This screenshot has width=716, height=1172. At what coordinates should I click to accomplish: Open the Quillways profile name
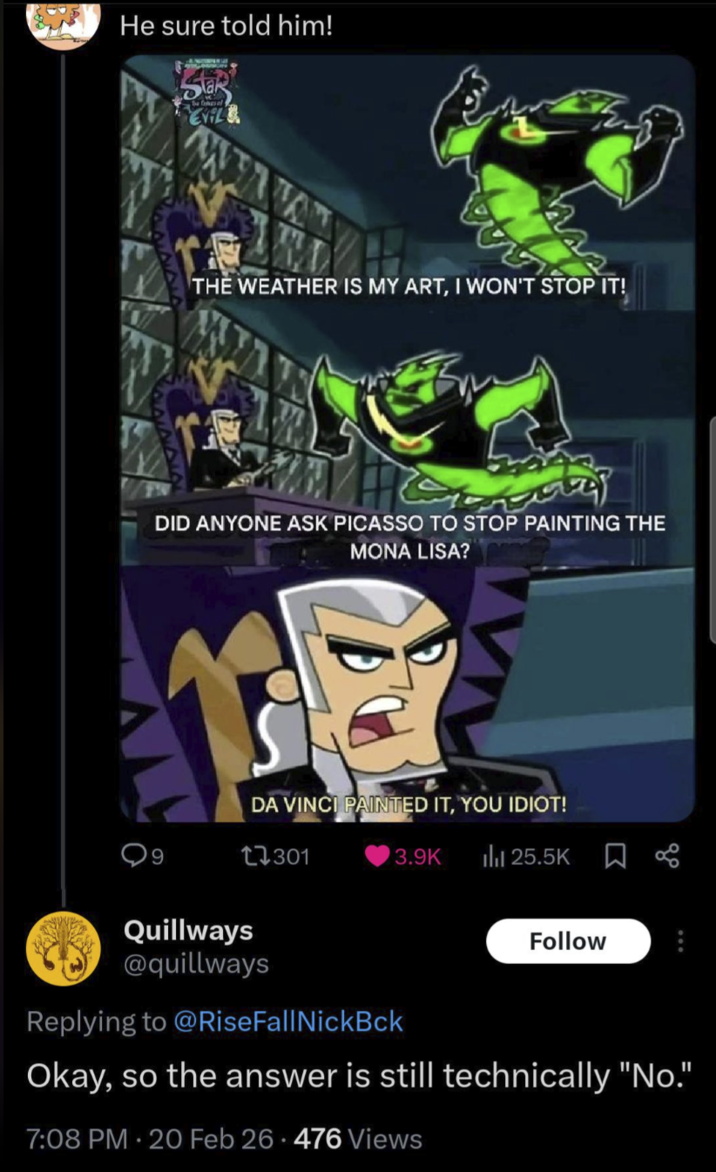pos(187,930)
